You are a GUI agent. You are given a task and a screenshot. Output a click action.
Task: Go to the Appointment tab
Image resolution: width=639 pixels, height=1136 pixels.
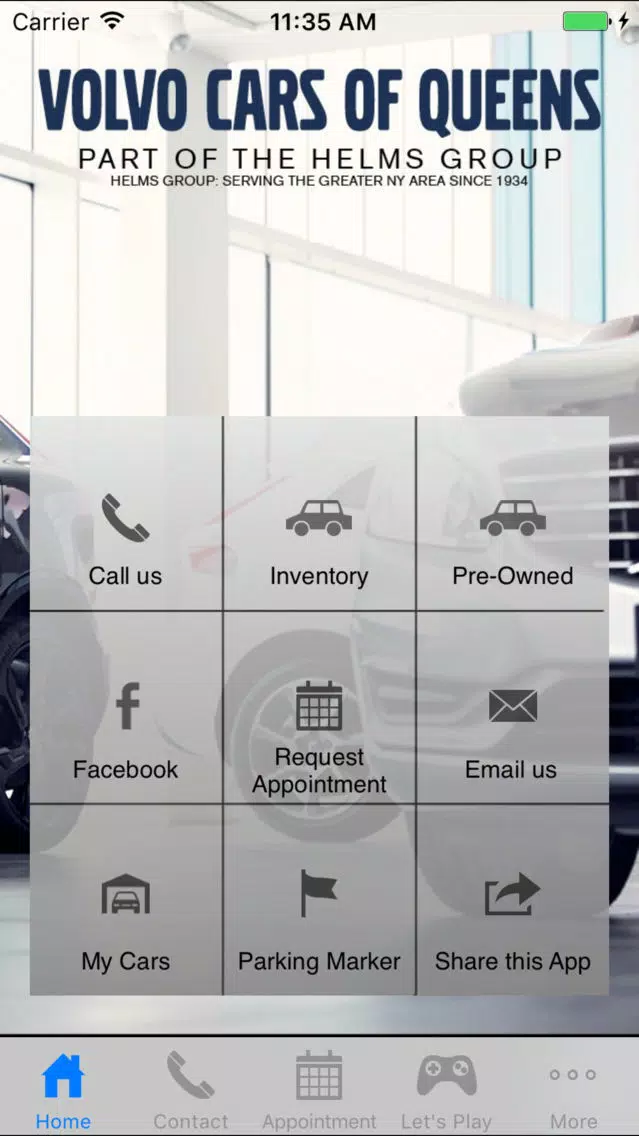coord(319,1090)
